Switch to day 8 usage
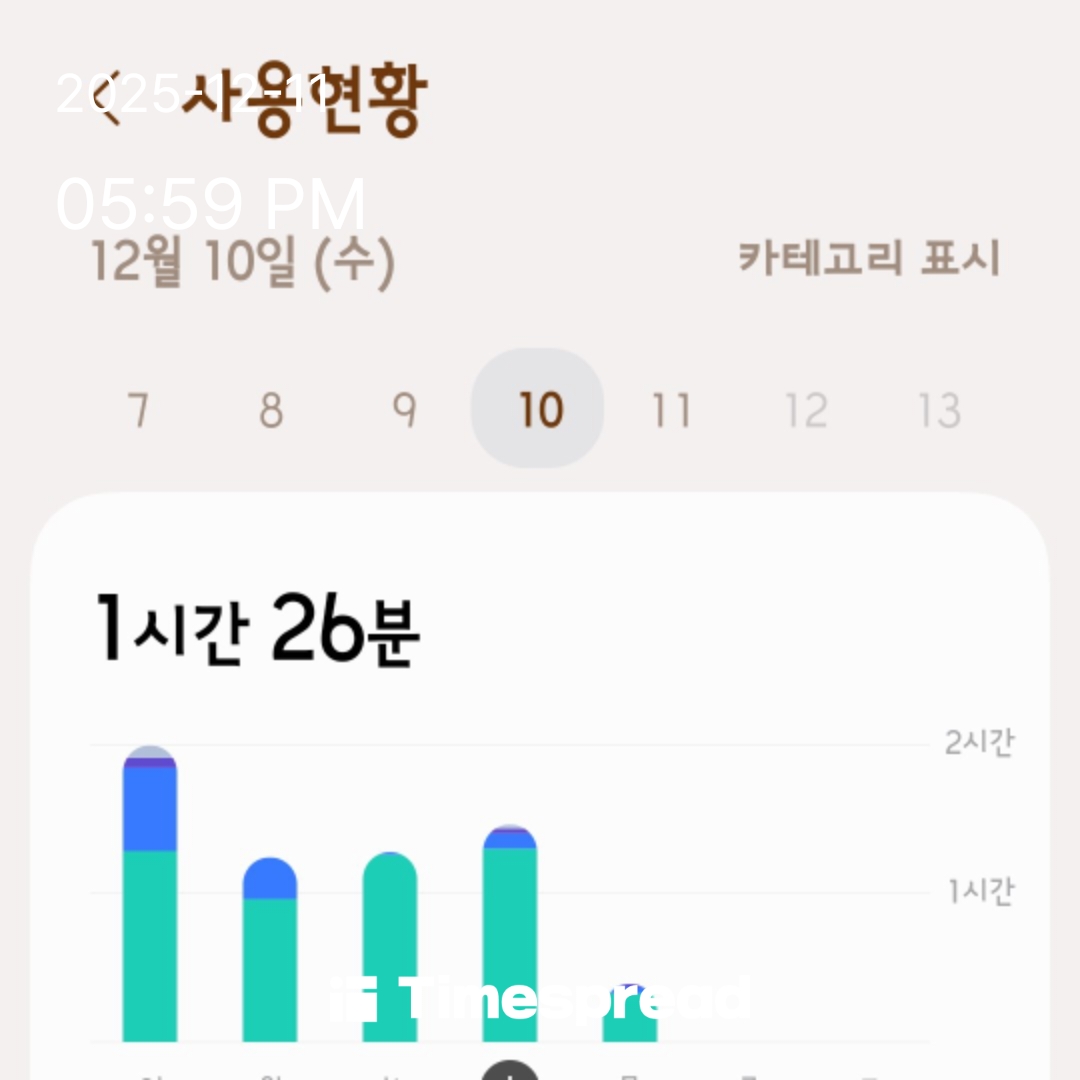The height and width of the screenshot is (1080, 1080). click(x=271, y=410)
